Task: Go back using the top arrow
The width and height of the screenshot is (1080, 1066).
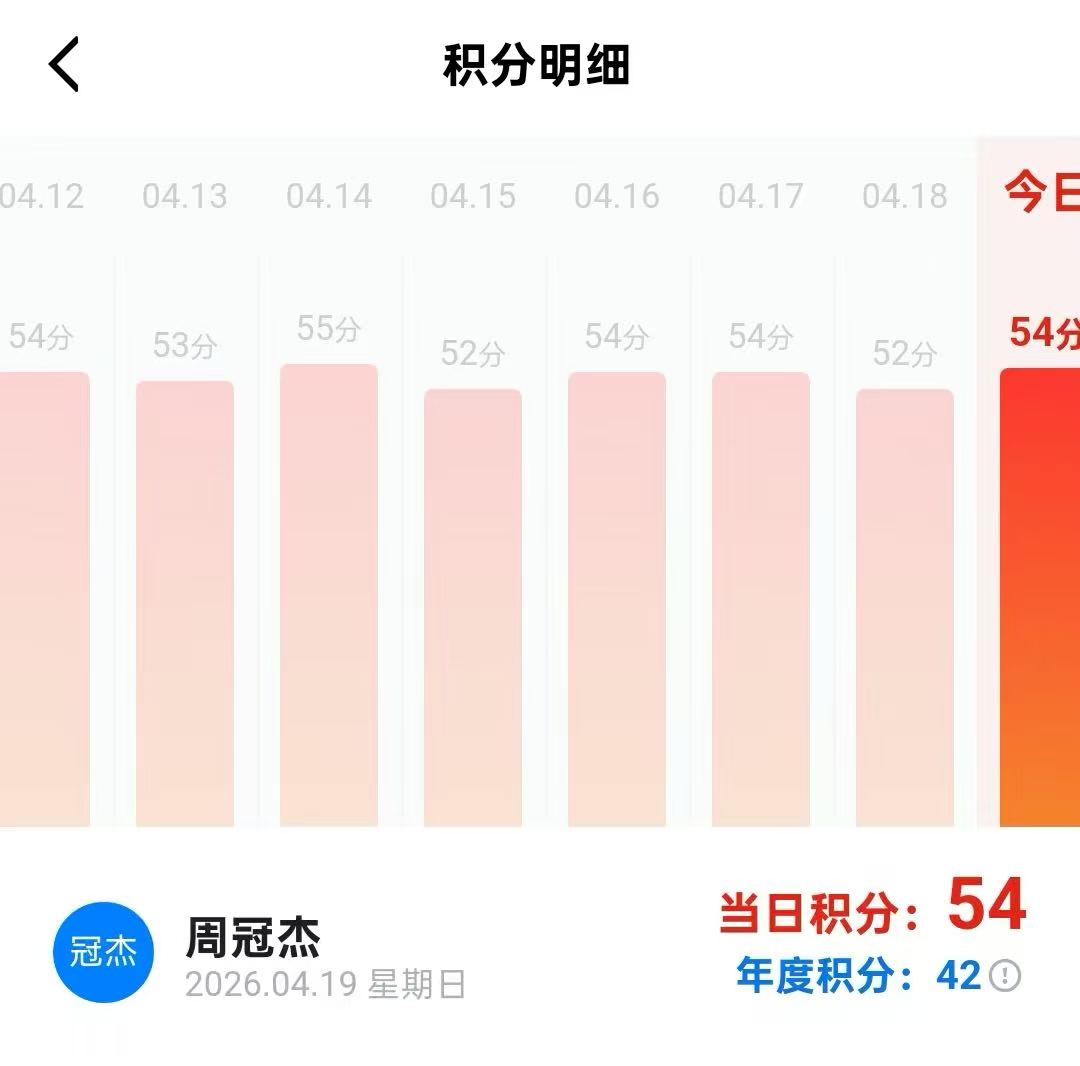Action: pyautogui.click(x=64, y=64)
